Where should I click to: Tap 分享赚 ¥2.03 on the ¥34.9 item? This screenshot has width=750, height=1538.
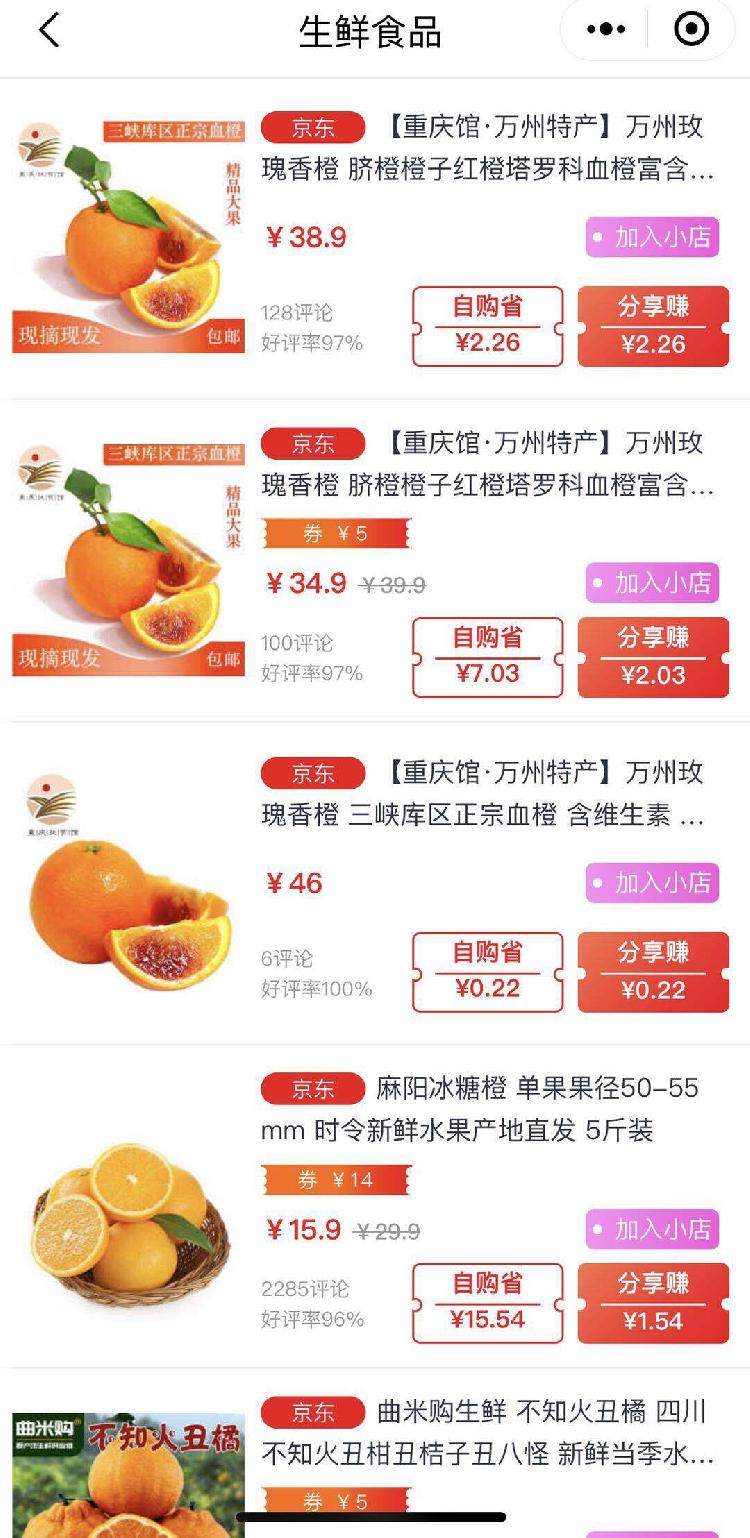click(653, 657)
